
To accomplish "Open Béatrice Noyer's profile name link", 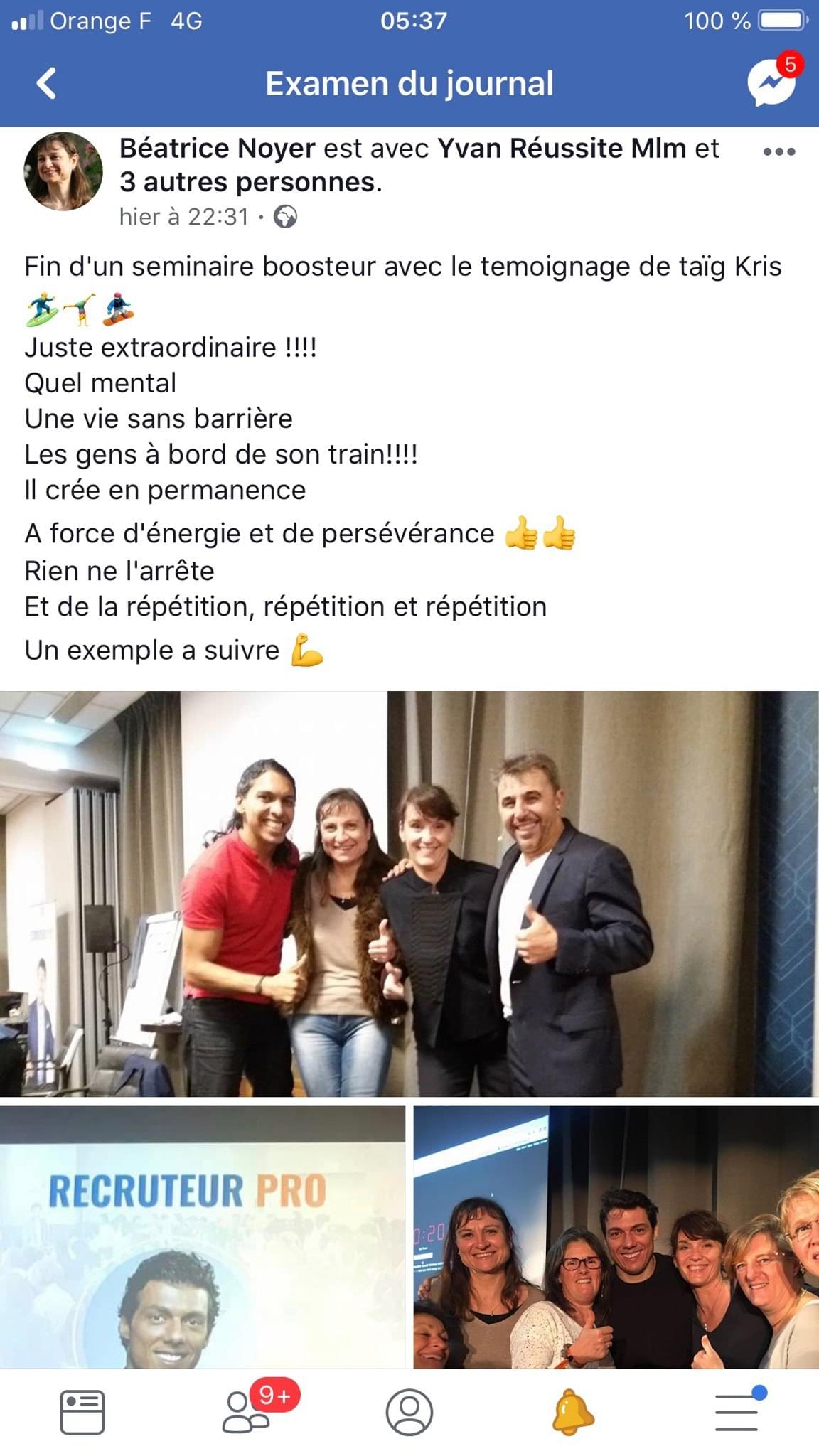I will [x=218, y=148].
